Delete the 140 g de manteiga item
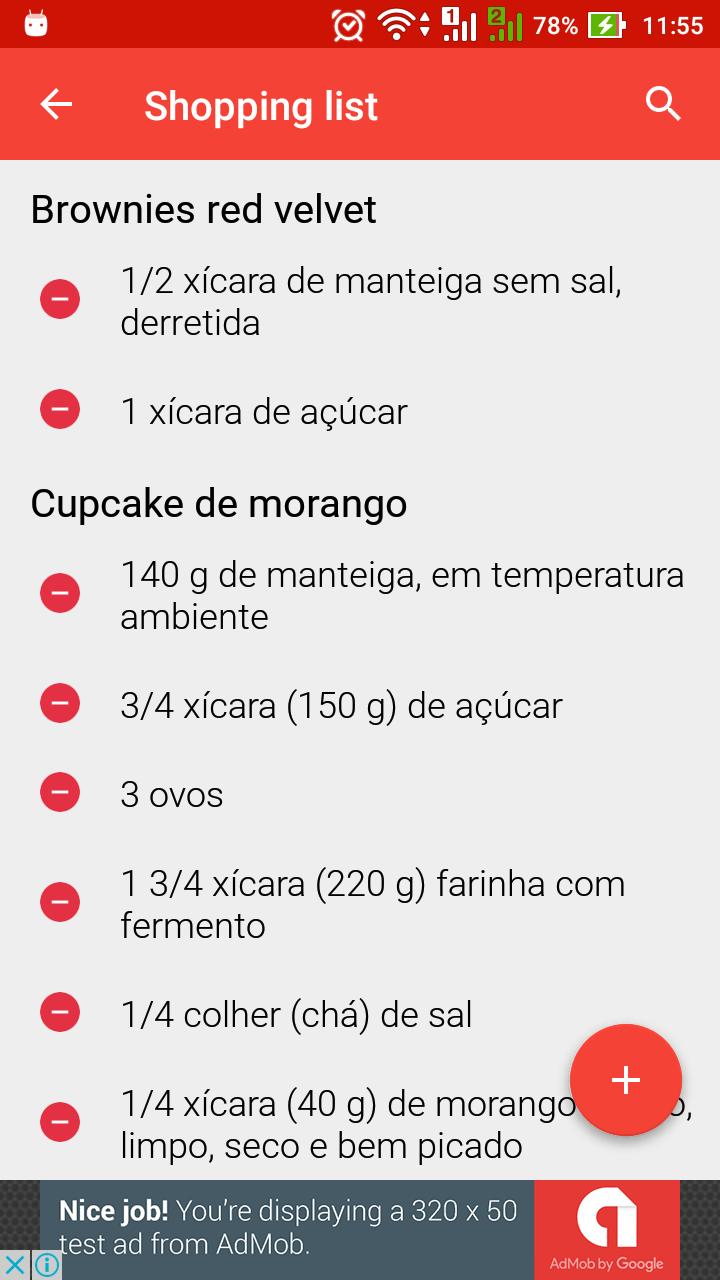Image resolution: width=720 pixels, height=1280 pixels. (60, 593)
